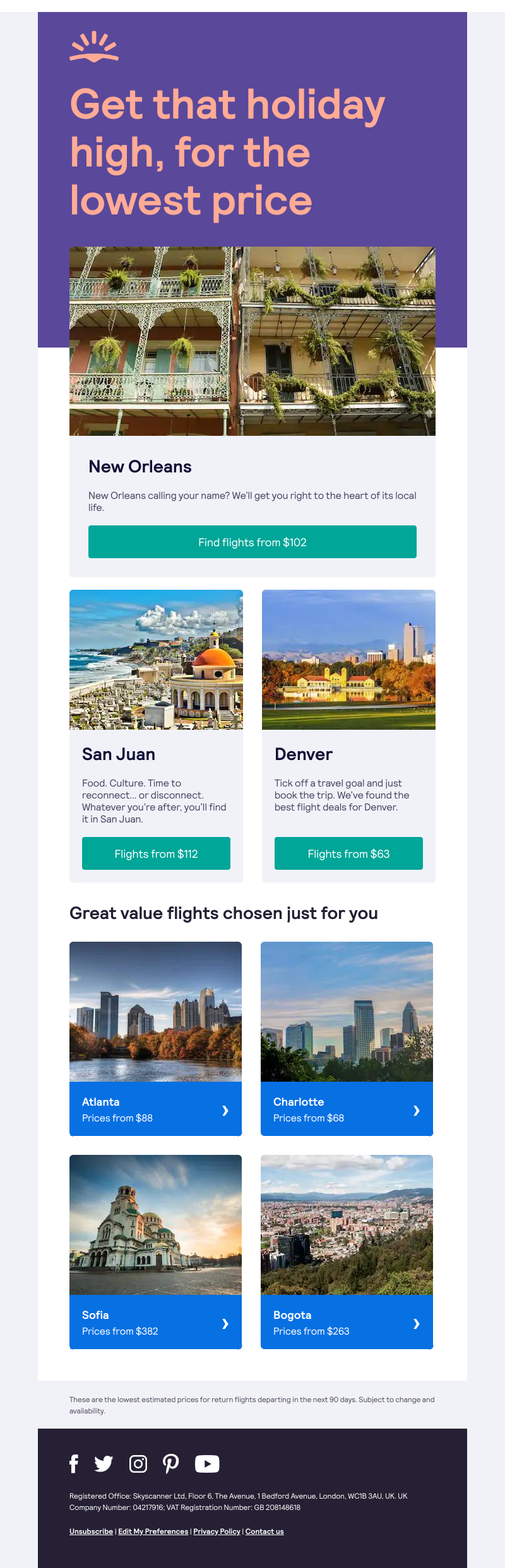Viewport: 505px width, 1568px height.
Task: Tap Find flights from $102 button
Action: tap(252, 542)
